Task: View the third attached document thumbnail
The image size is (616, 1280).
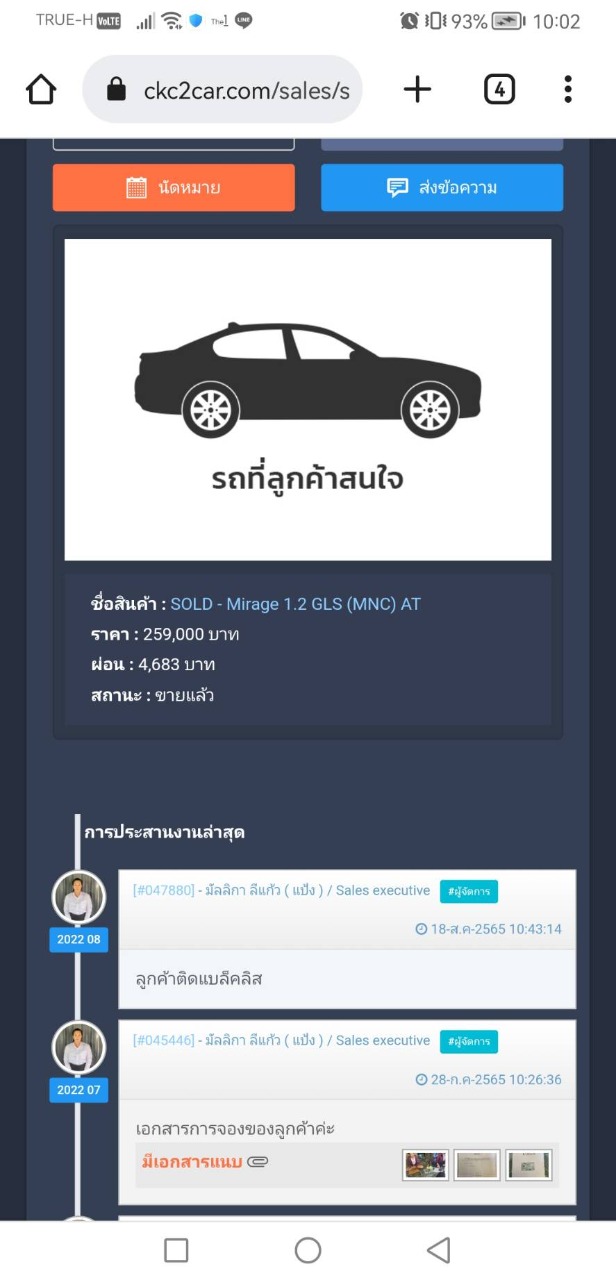Action: [x=528, y=1165]
